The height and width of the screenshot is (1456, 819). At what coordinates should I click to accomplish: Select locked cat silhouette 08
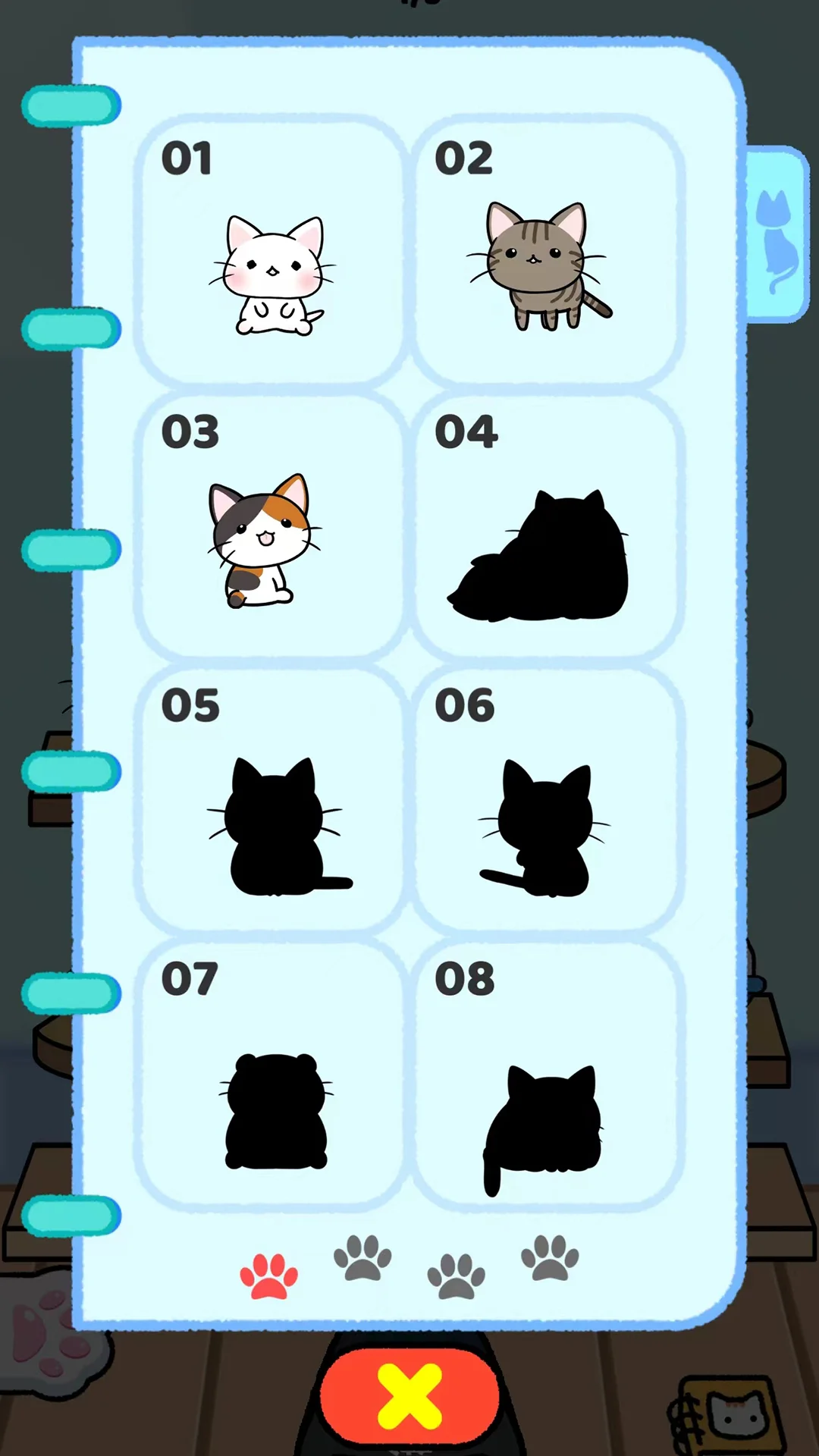[x=544, y=1073]
